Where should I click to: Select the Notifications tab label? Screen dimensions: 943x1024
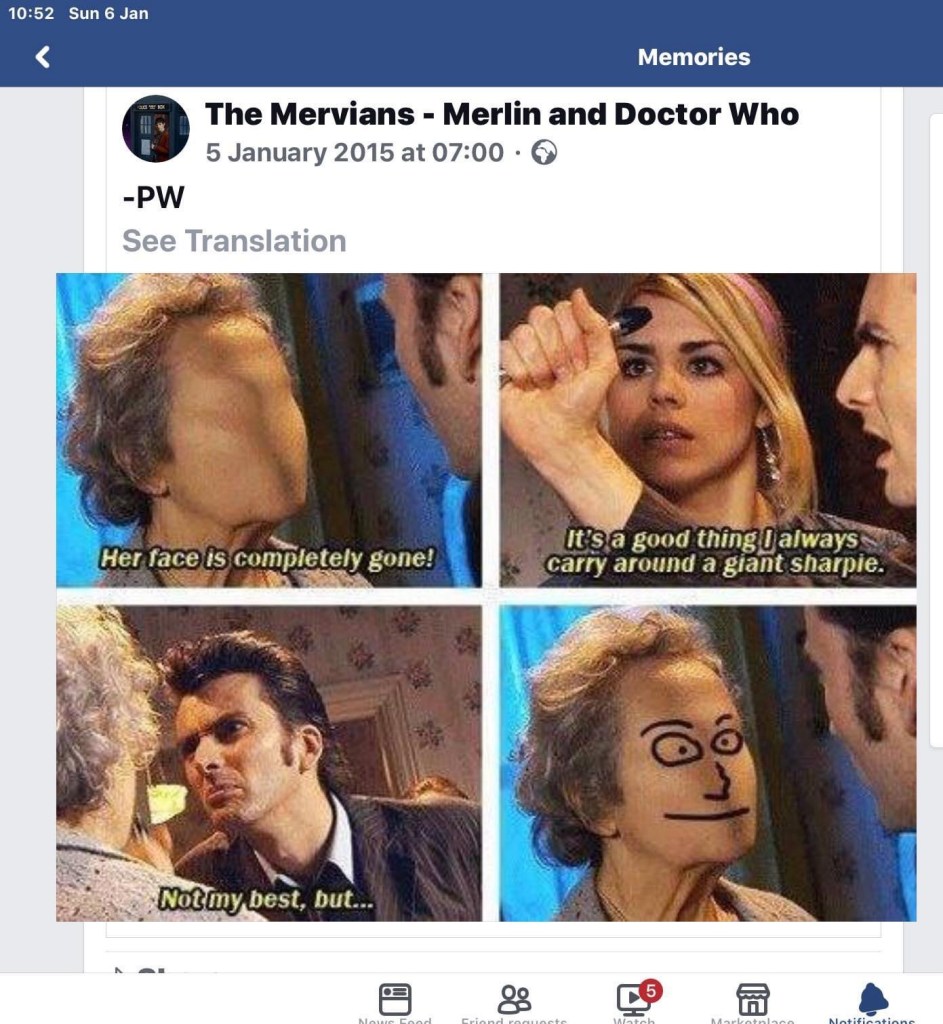(x=872, y=1021)
